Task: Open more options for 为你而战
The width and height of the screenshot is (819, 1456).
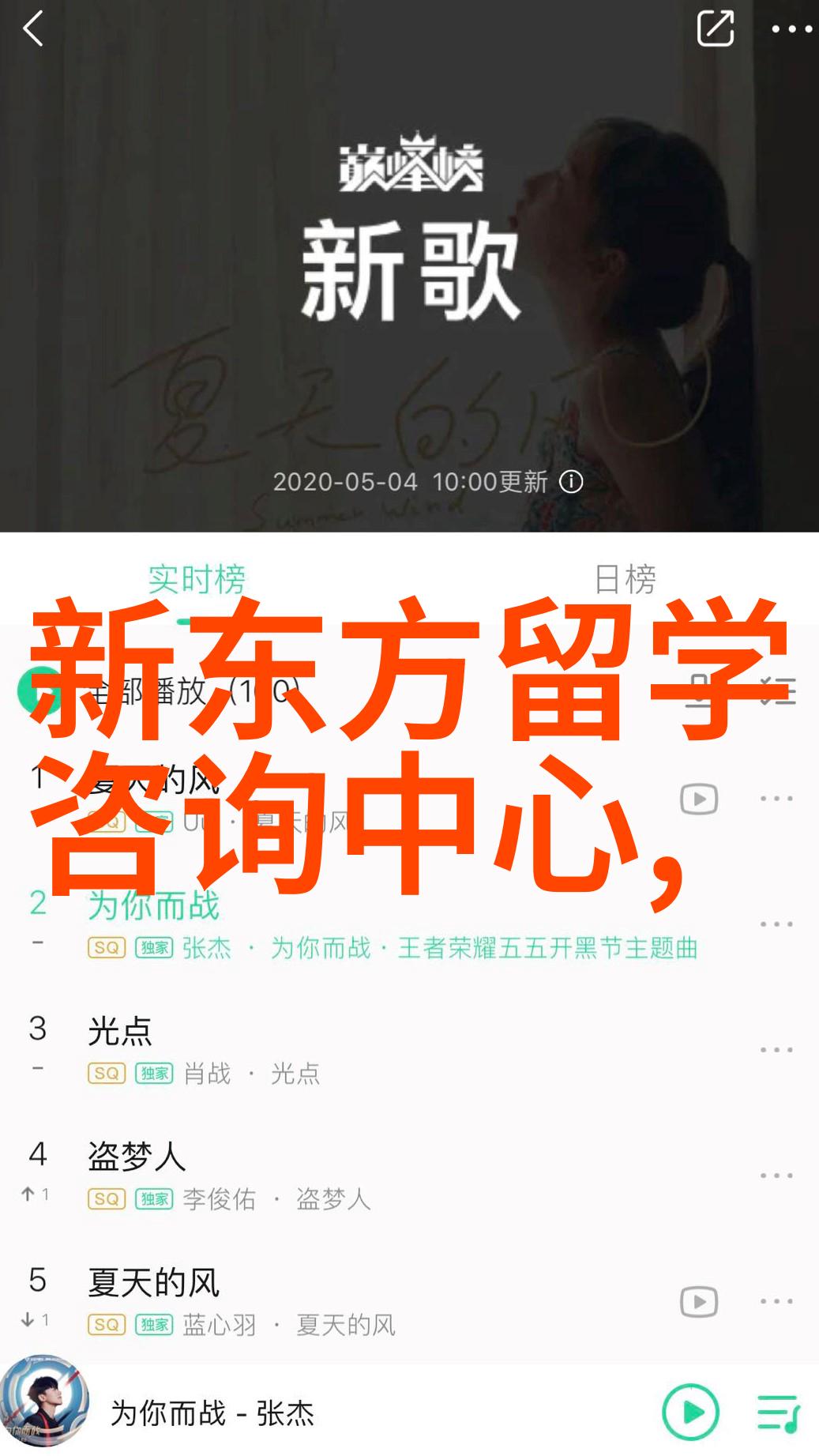Action: [x=776, y=924]
